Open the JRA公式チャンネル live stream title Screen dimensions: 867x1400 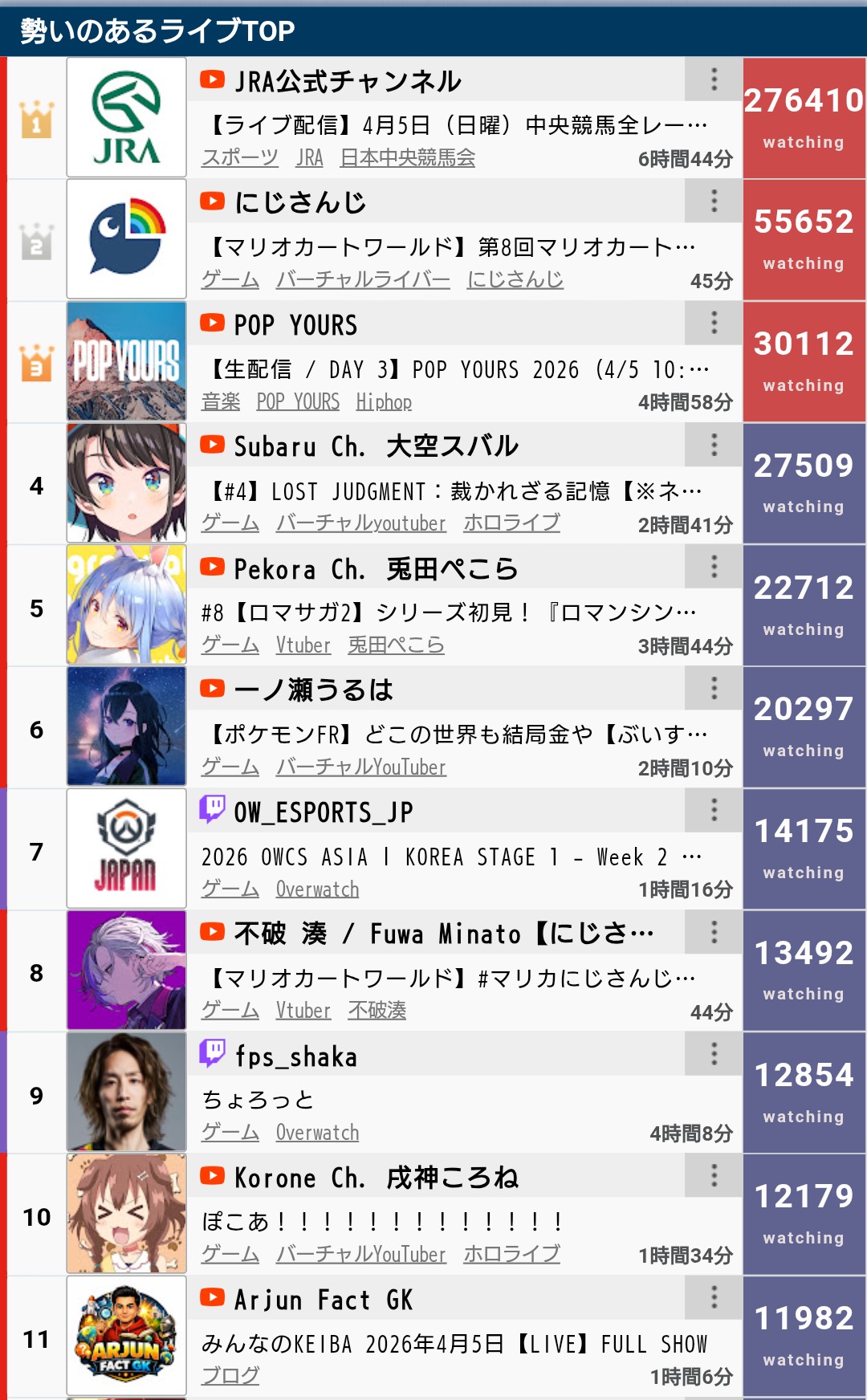pyautogui.click(x=458, y=125)
